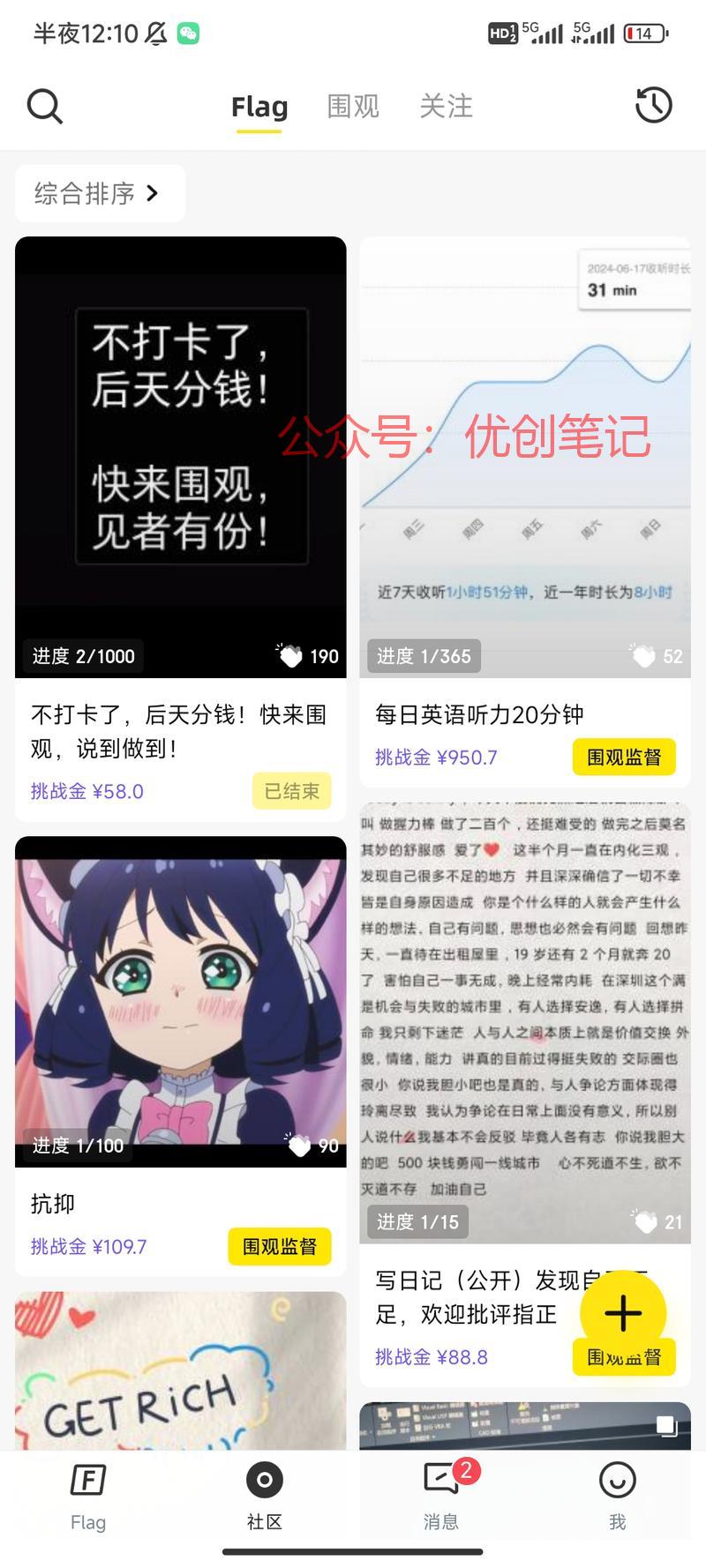
Task: Open the history clock icon
Action: [x=654, y=106]
